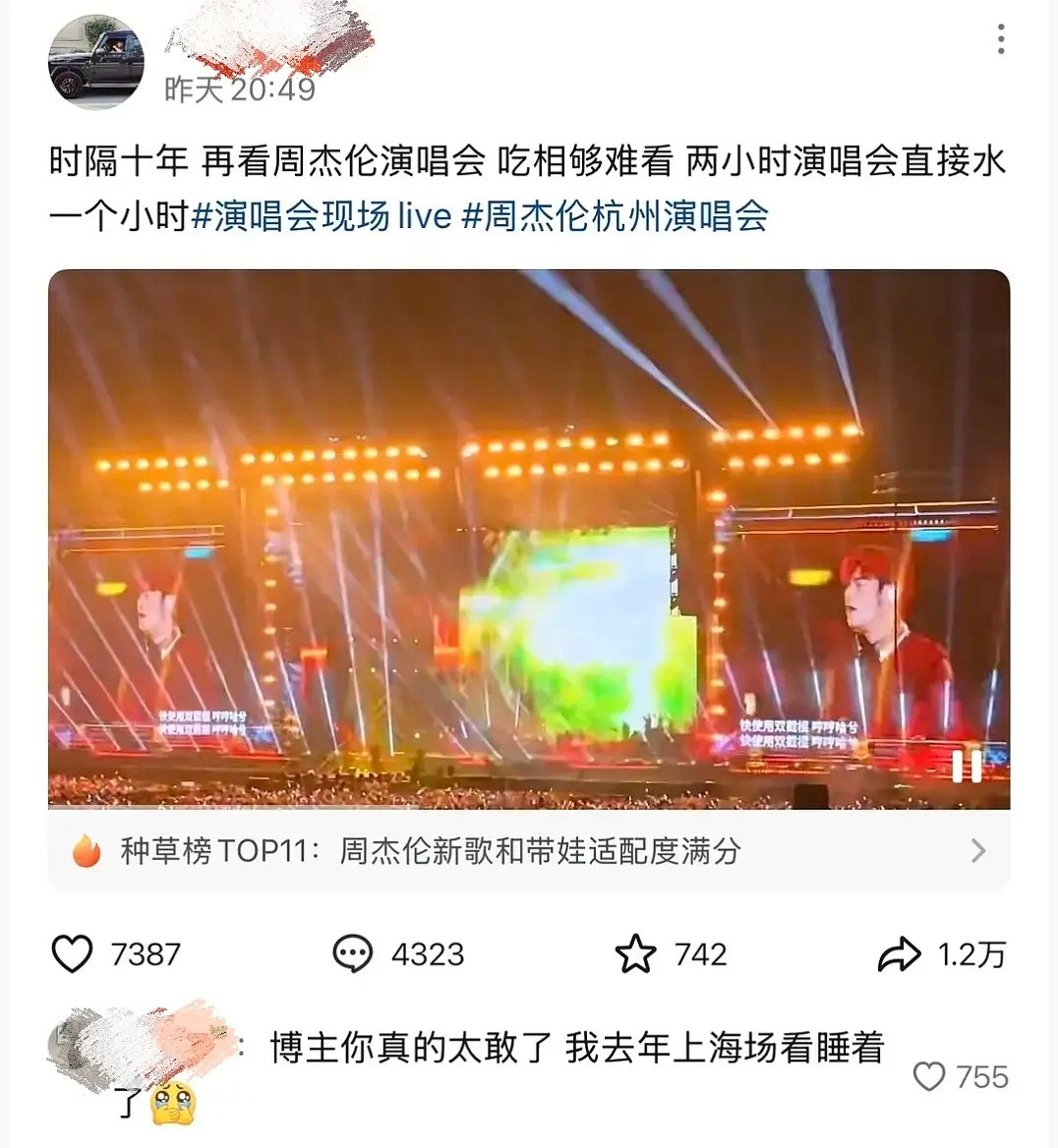Tap the concert video thumbnail
1058x1148 pixels.
tap(529, 541)
